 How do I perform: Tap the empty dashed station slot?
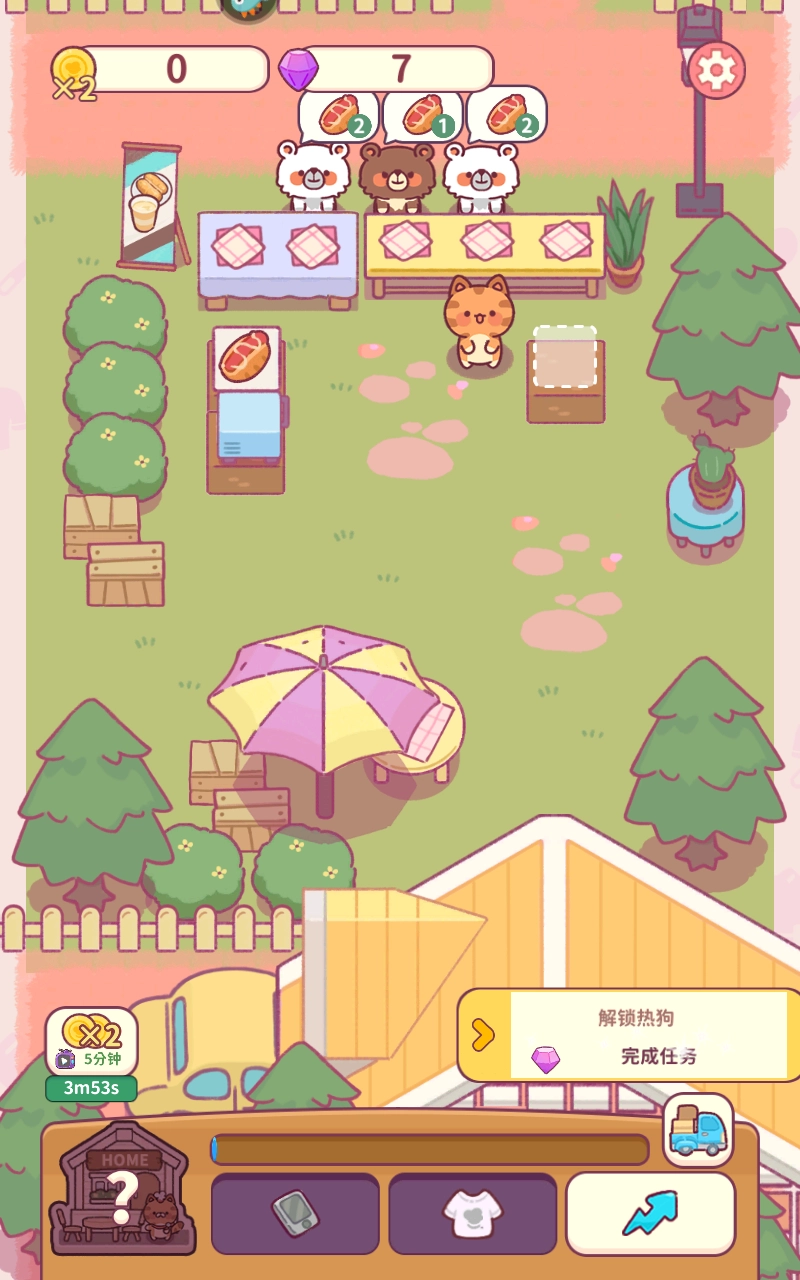pyautogui.click(x=565, y=357)
